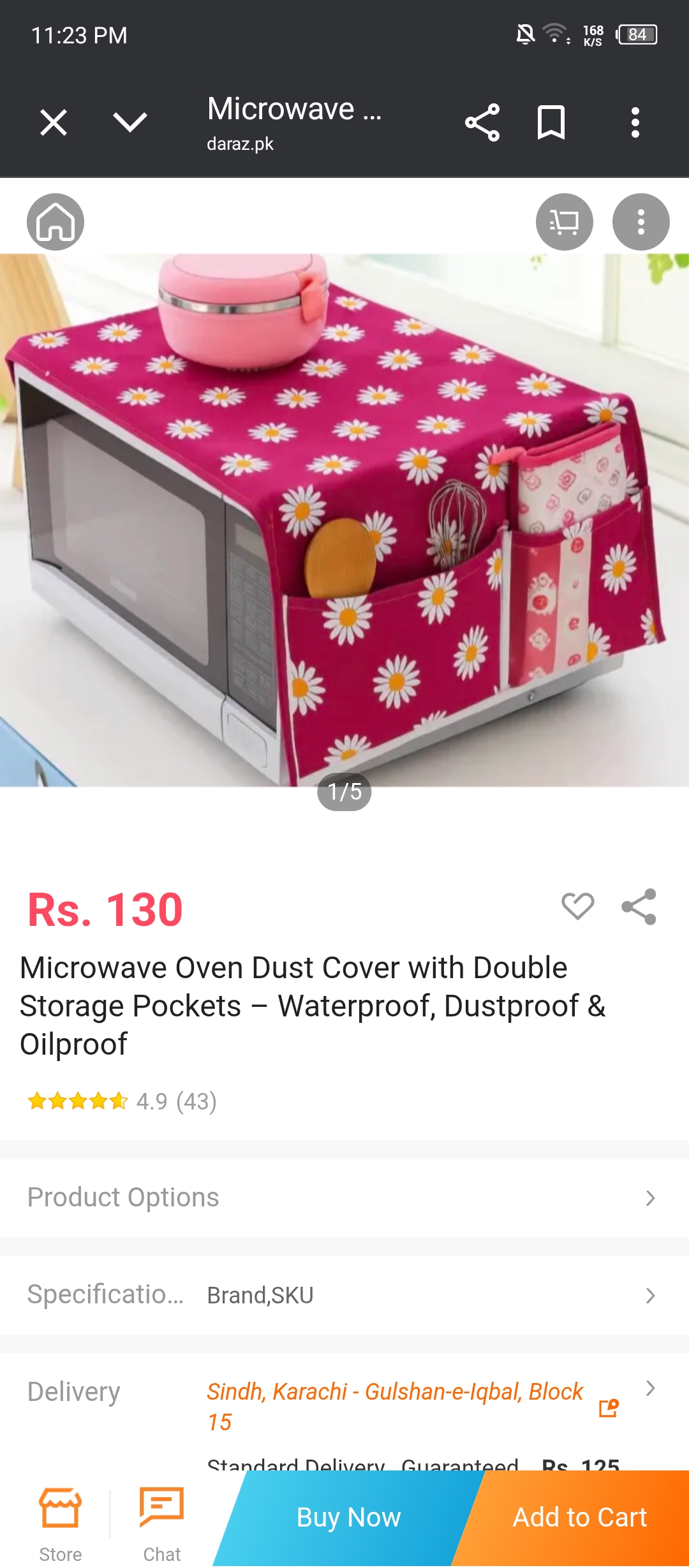This screenshot has width=689, height=1568.
Task: Tap Buy Now
Action: (348, 1518)
